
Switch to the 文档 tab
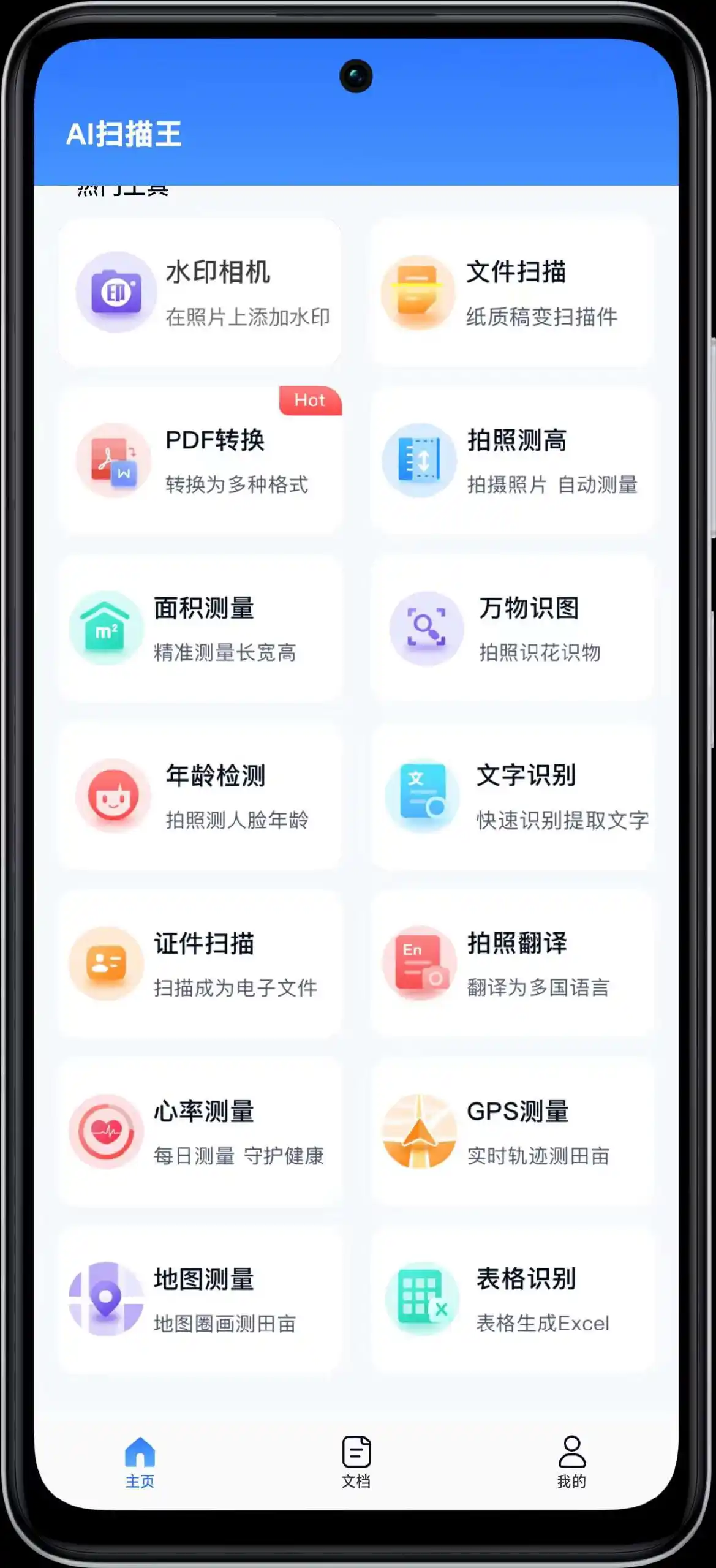pyautogui.click(x=356, y=1461)
